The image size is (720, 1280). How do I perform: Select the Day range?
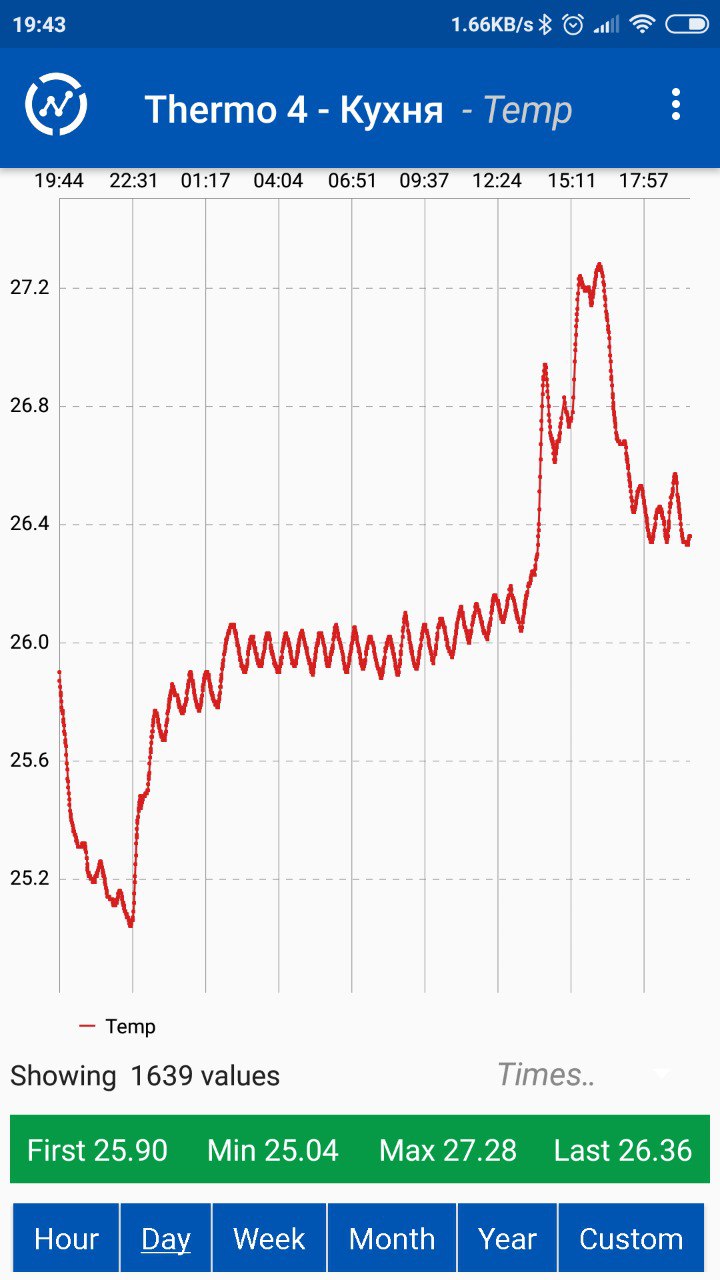click(x=166, y=1239)
